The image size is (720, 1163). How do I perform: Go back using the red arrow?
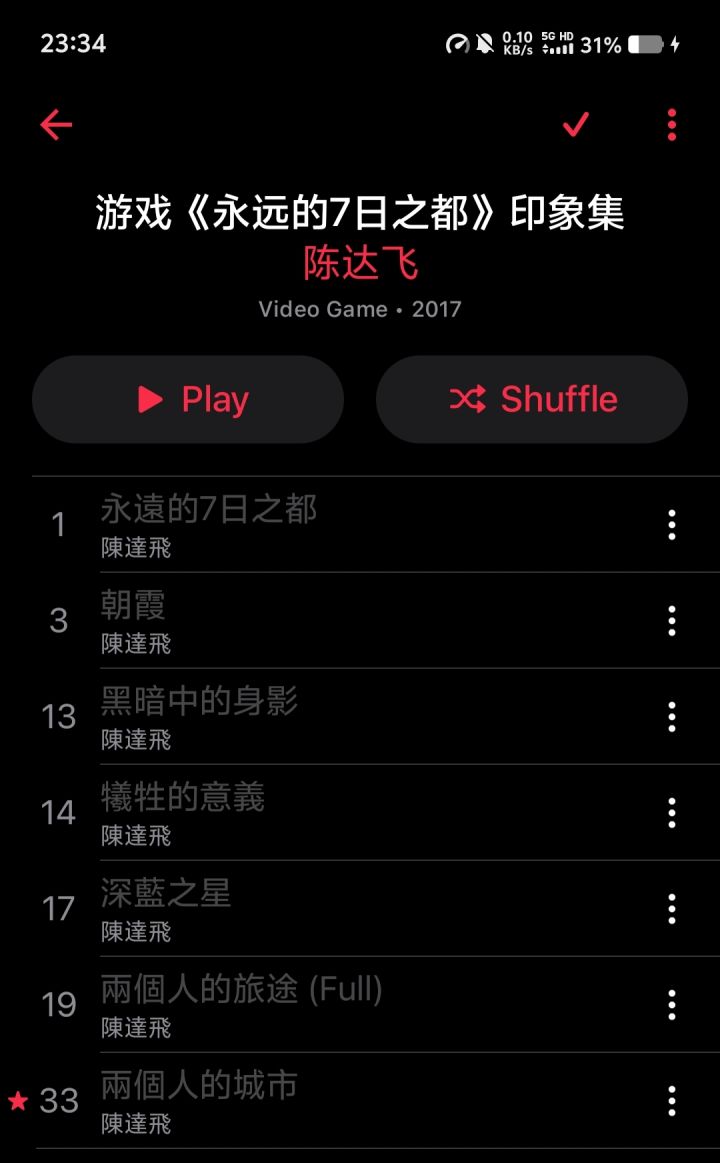[56, 125]
